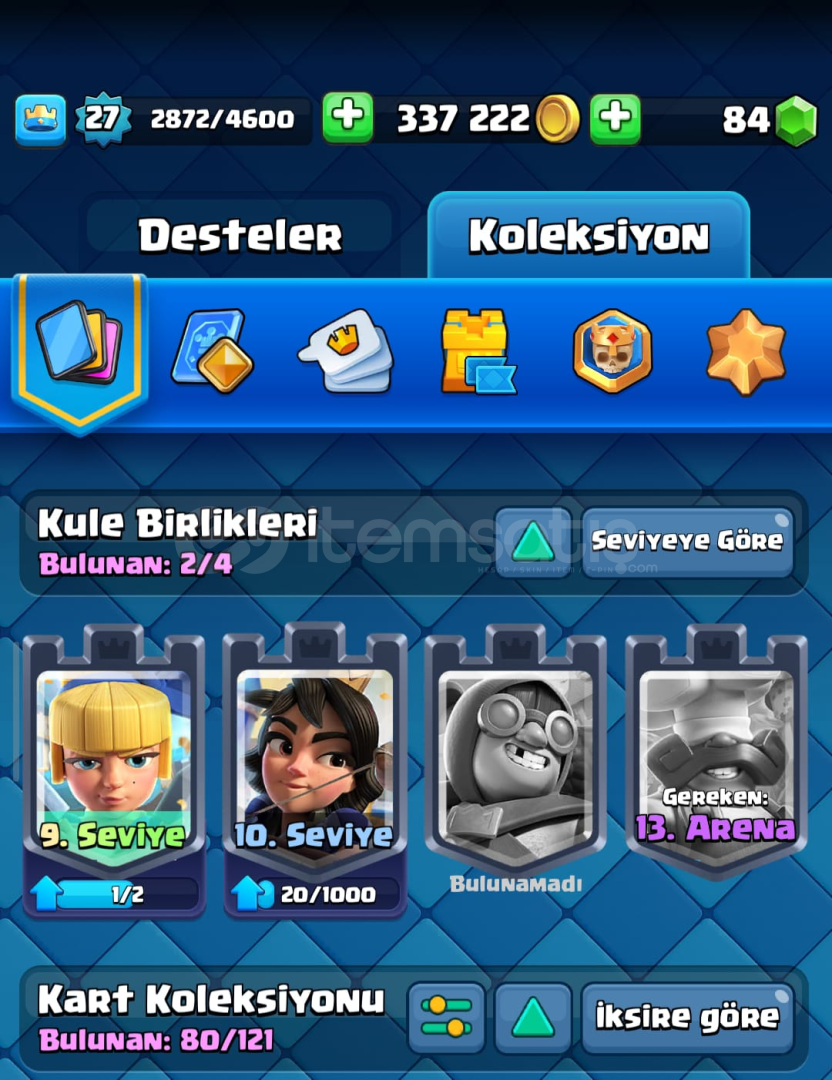This screenshot has height=1080, width=832.
Task: Toggle tower troops sort direction arrow
Action: [533, 541]
